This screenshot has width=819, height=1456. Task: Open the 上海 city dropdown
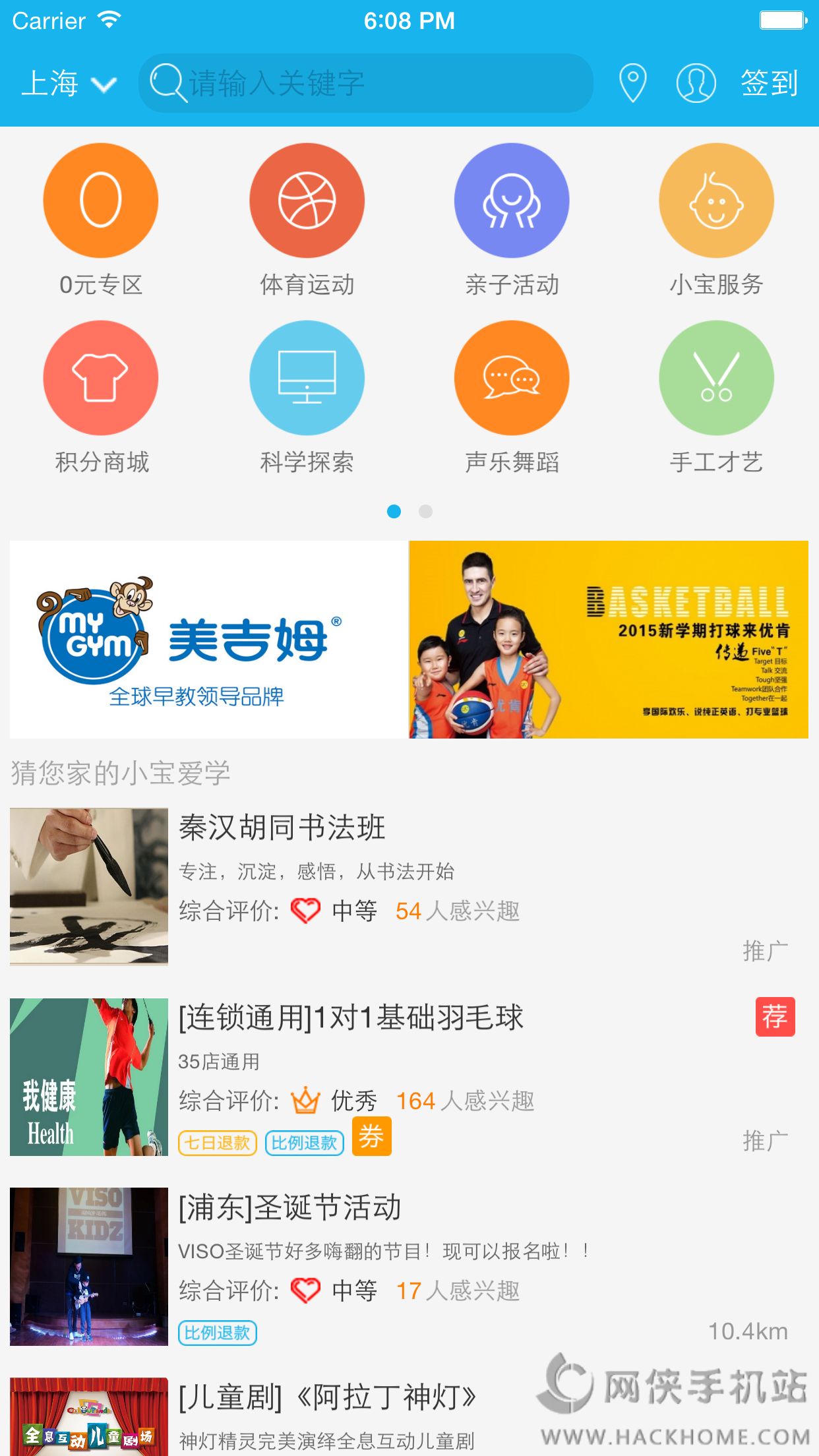tap(69, 84)
